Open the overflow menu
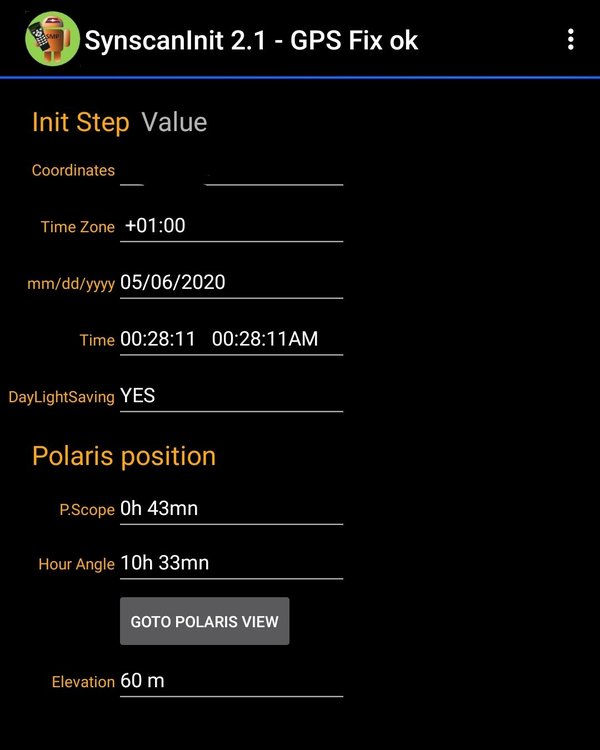 point(570,39)
